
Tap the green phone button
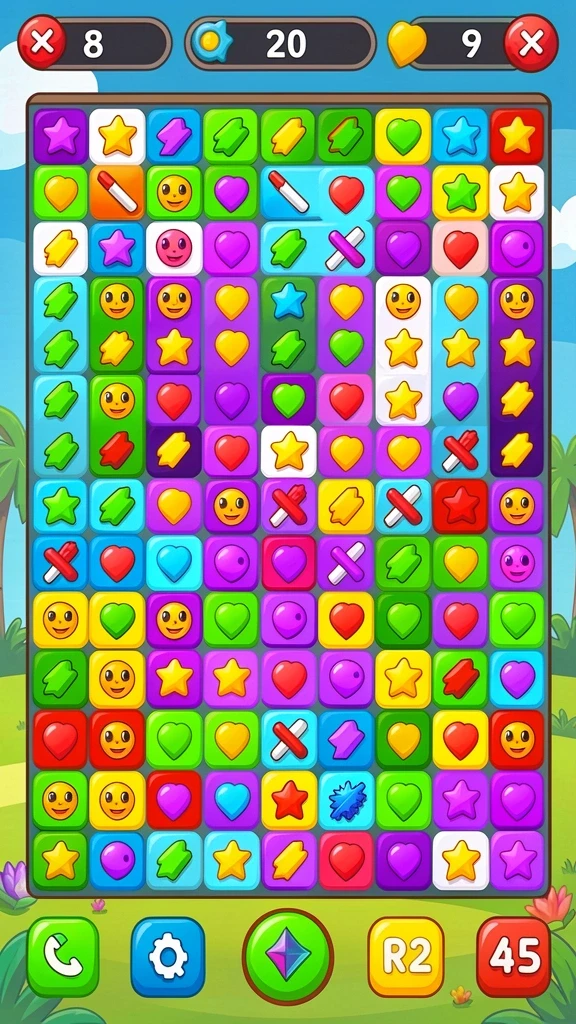(63, 957)
